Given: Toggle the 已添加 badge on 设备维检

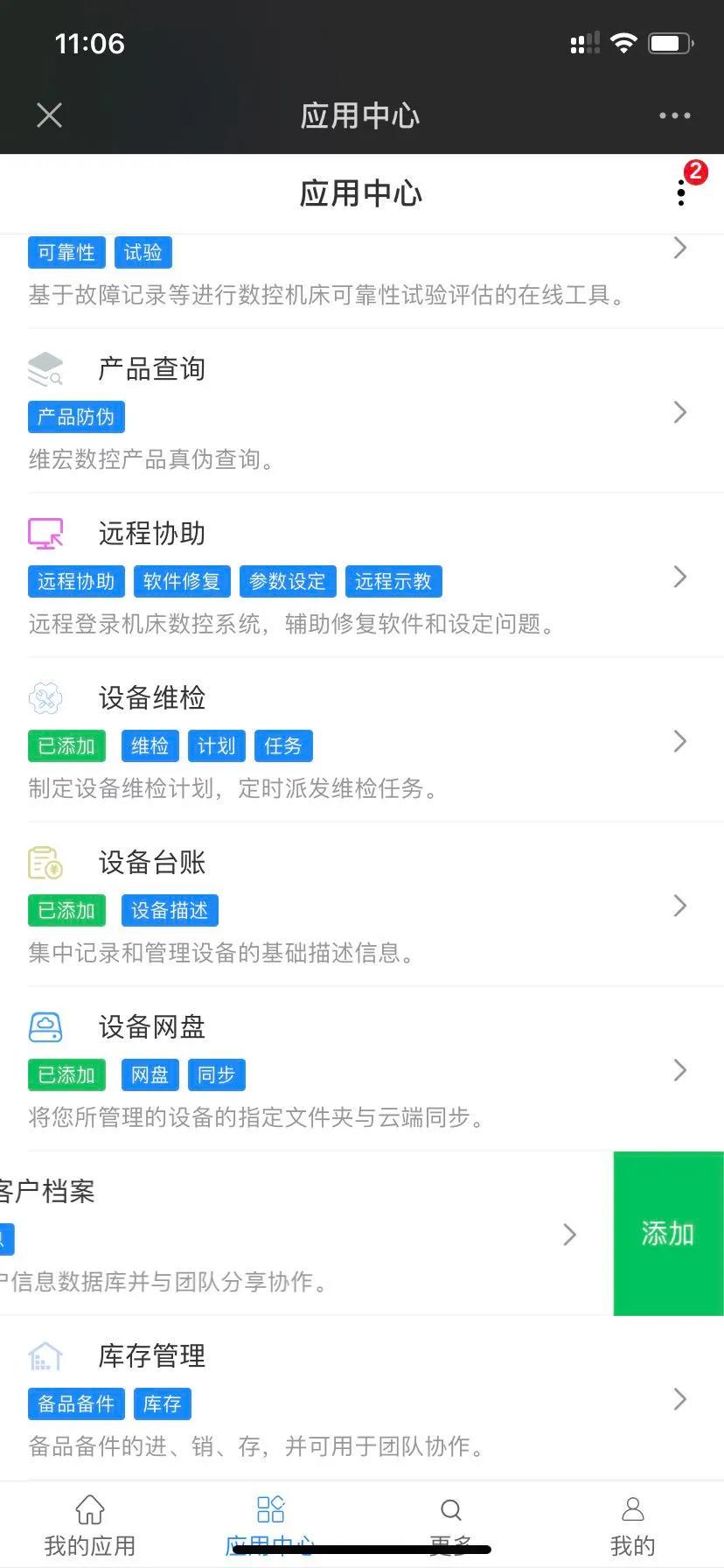Looking at the screenshot, I should tap(66, 745).
